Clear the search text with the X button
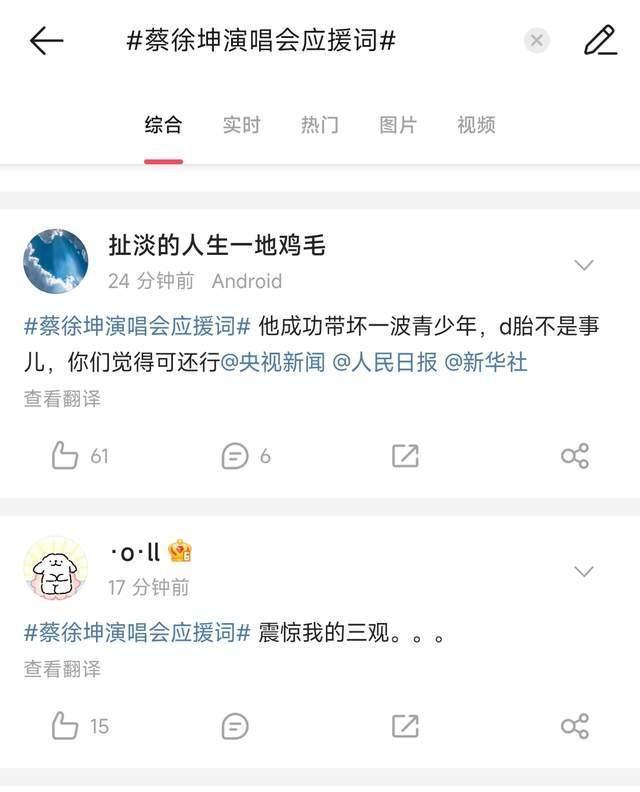This screenshot has height=792, width=640. tap(537, 41)
